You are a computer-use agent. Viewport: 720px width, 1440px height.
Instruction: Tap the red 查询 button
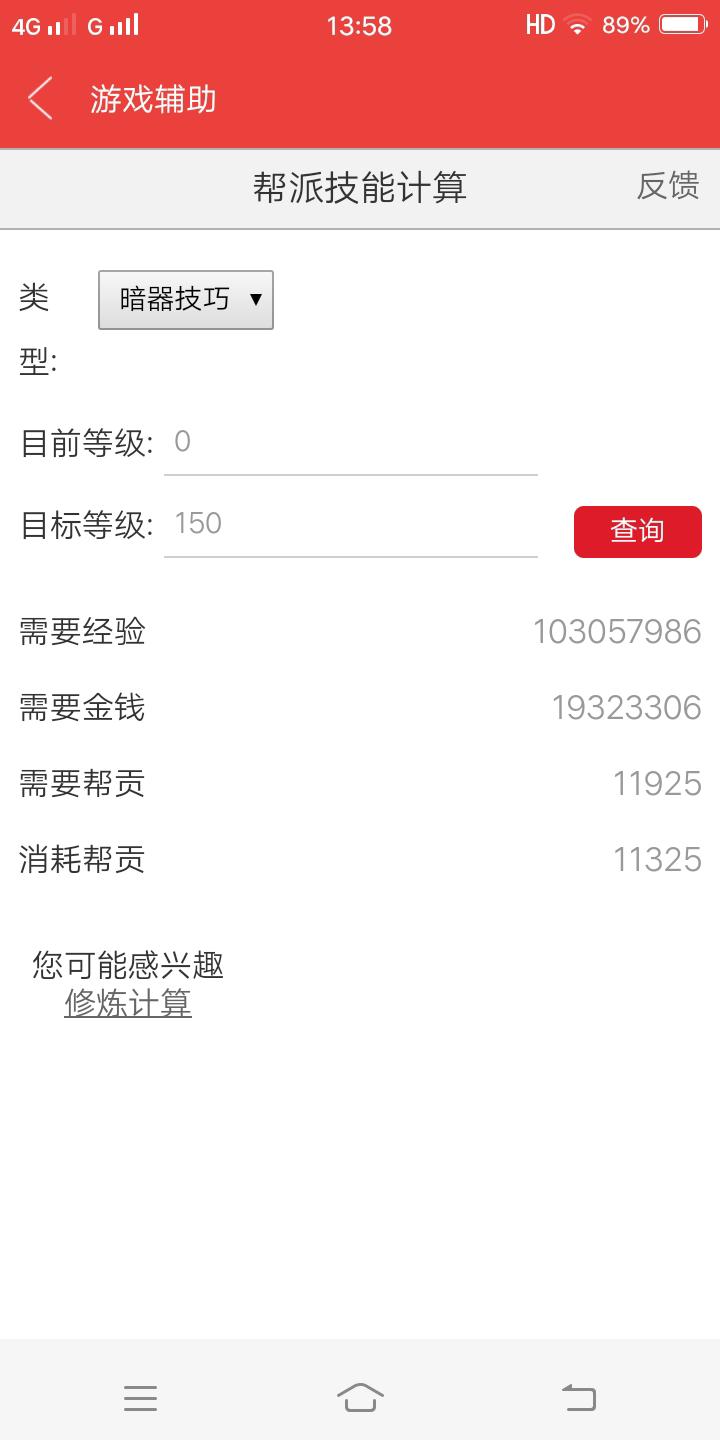(x=637, y=531)
